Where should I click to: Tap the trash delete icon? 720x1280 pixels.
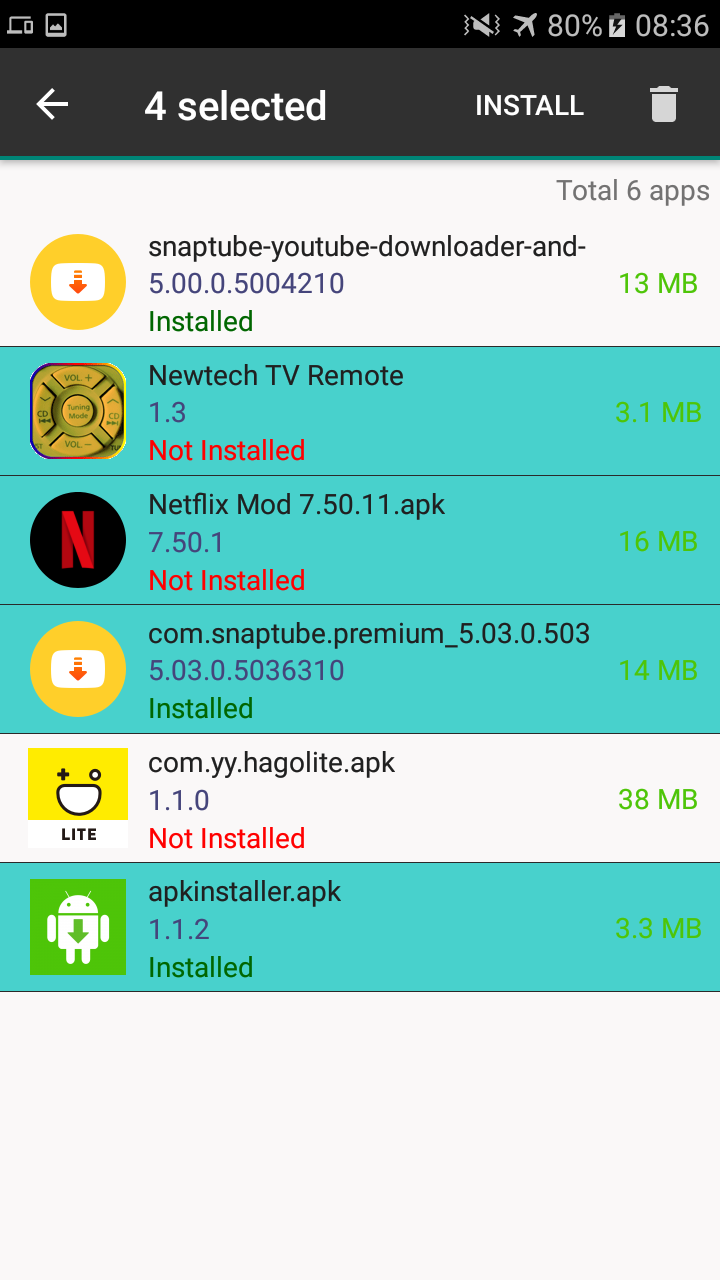[x=664, y=103]
